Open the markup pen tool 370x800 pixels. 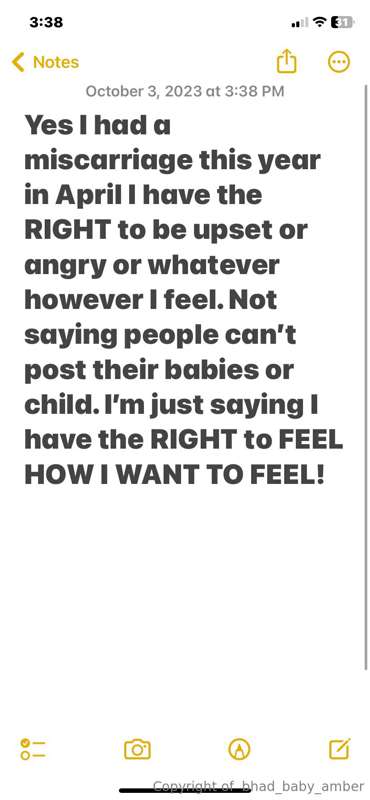coord(239,749)
